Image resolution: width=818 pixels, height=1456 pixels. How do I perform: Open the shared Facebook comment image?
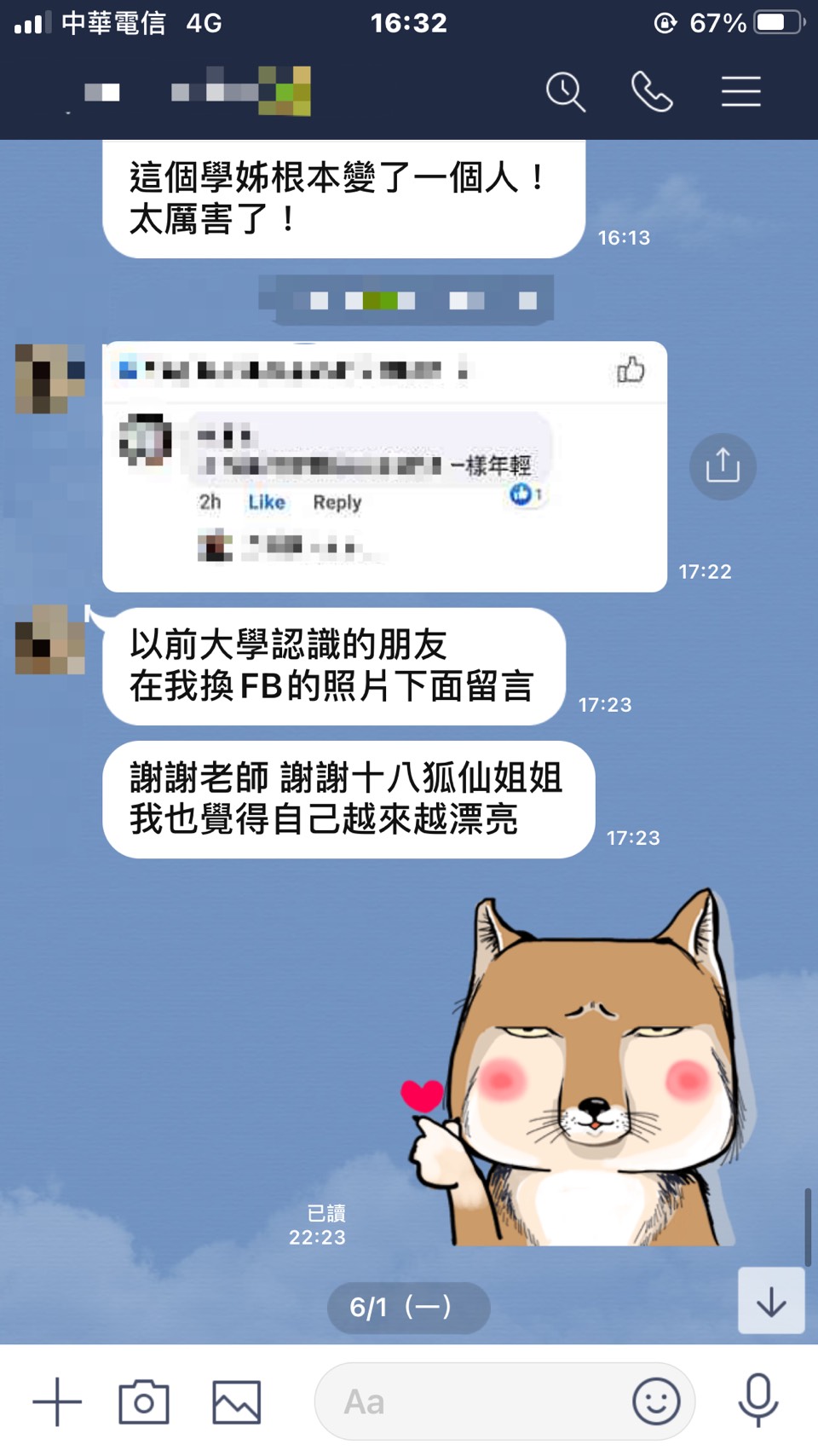[384, 466]
